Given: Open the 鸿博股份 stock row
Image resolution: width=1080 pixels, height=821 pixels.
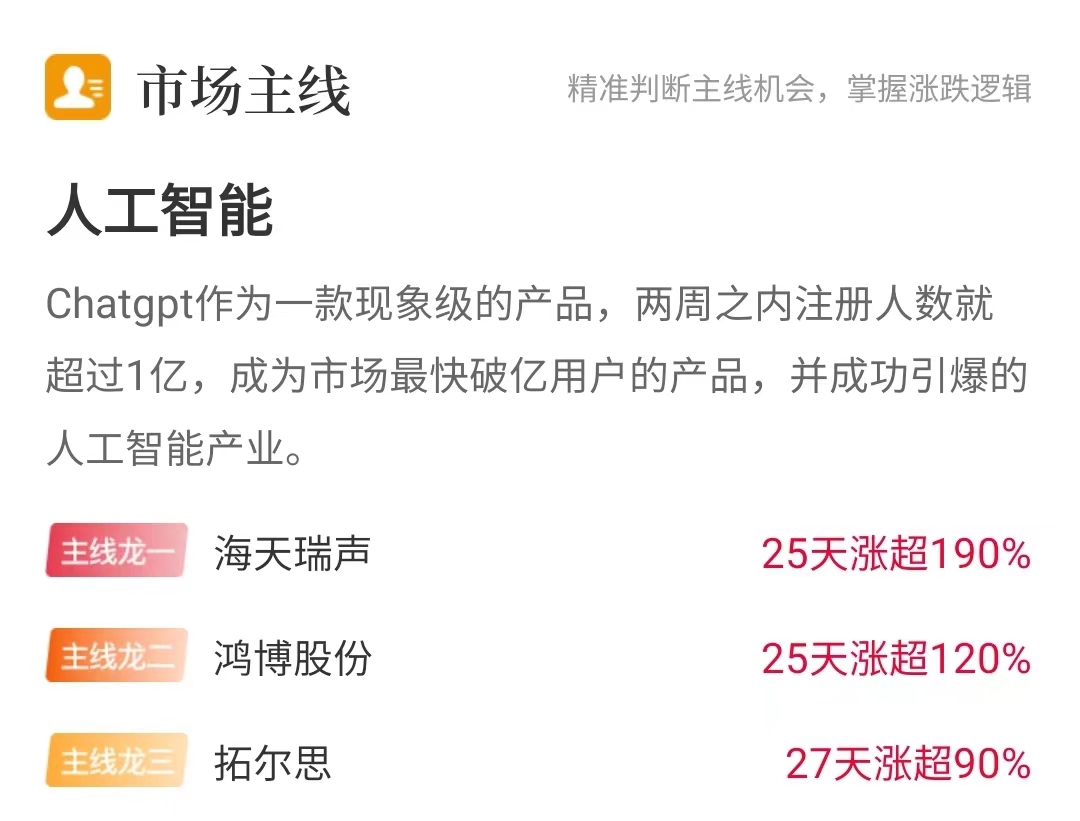Looking at the screenshot, I should [292, 658].
